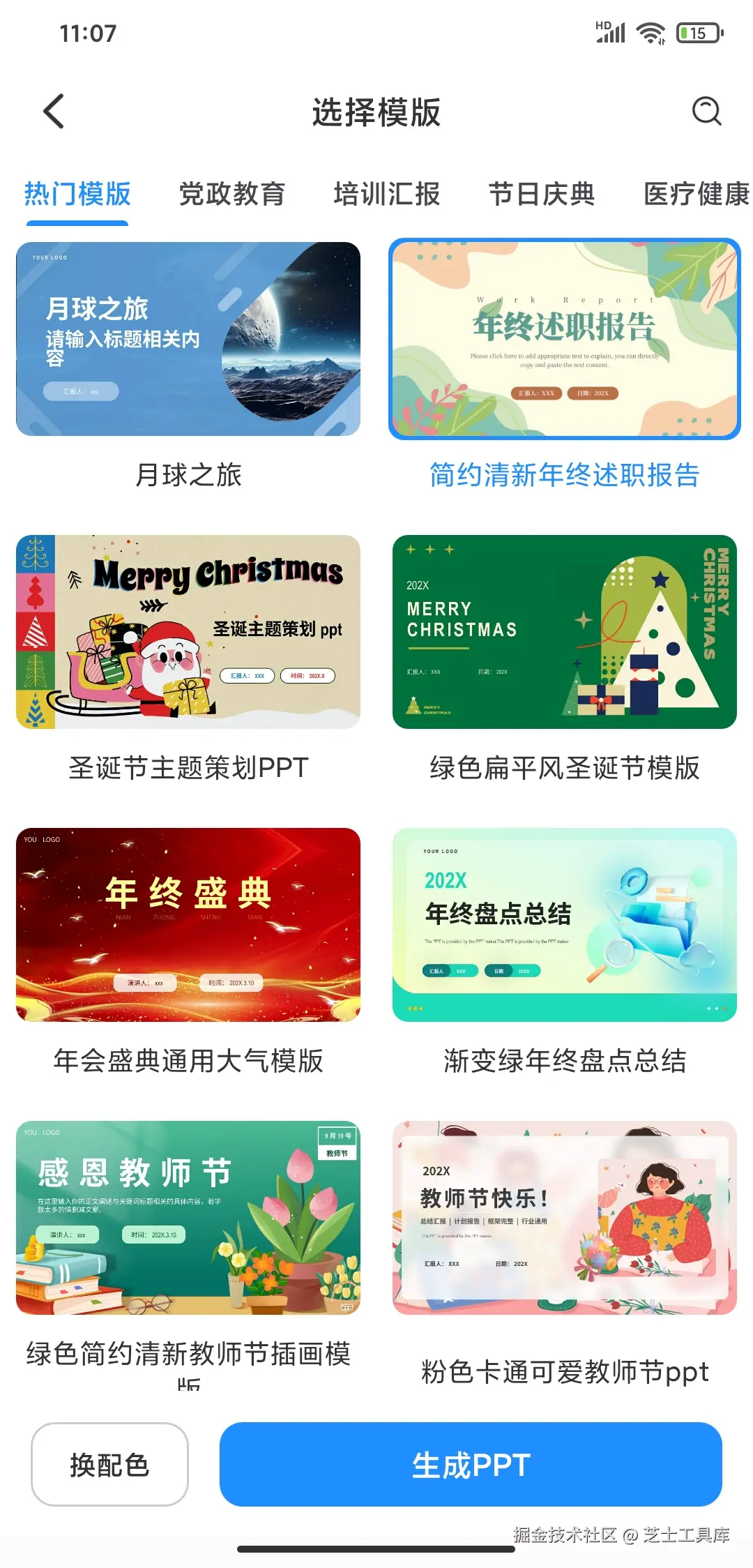
Task: Stay on the 热门模版 tab
Action: click(x=77, y=195)
